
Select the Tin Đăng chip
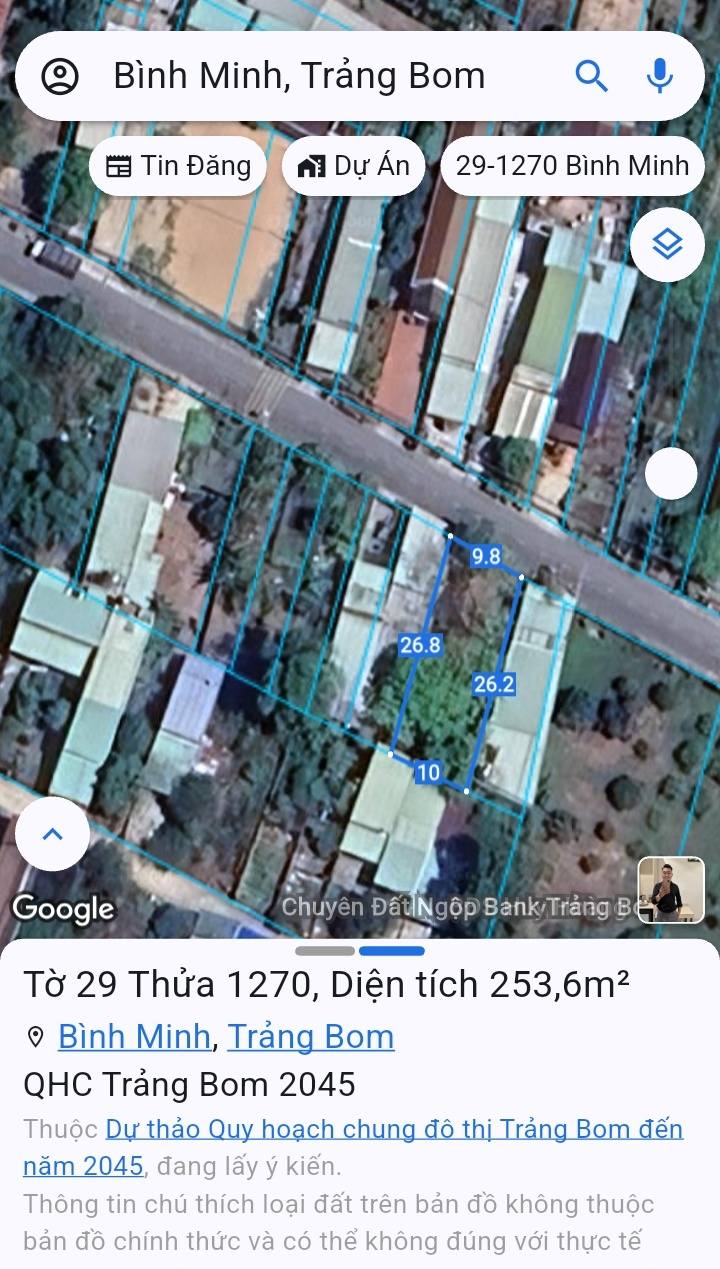pos(178,166)
